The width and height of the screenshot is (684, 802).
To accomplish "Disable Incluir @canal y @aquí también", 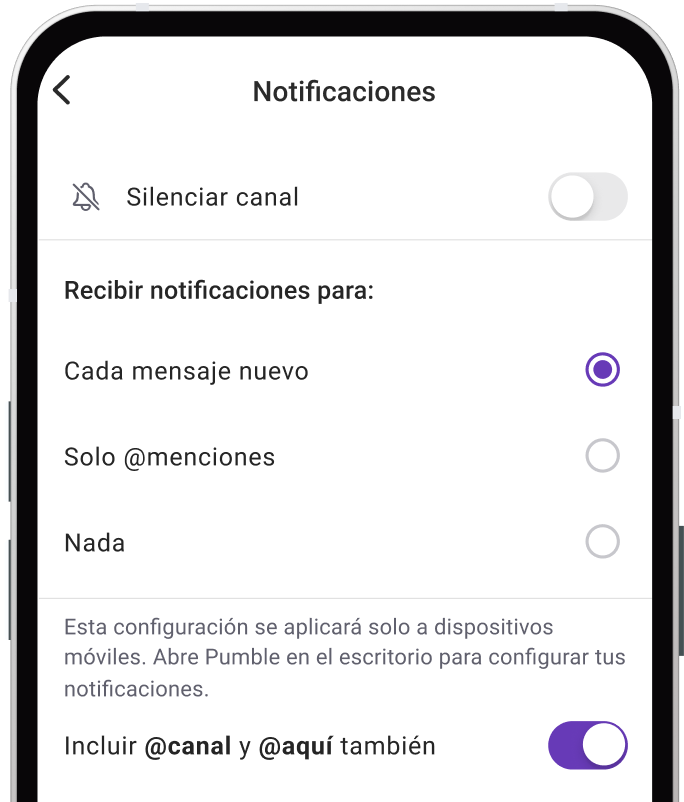I will [x=587, y=746].
